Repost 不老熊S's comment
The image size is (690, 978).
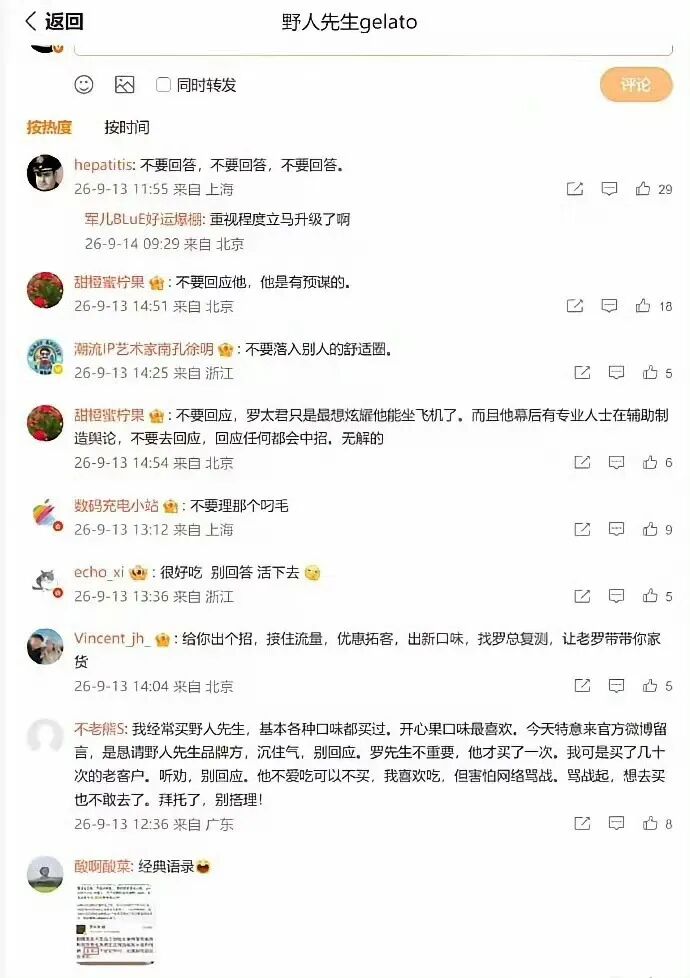tap(581, 823)
